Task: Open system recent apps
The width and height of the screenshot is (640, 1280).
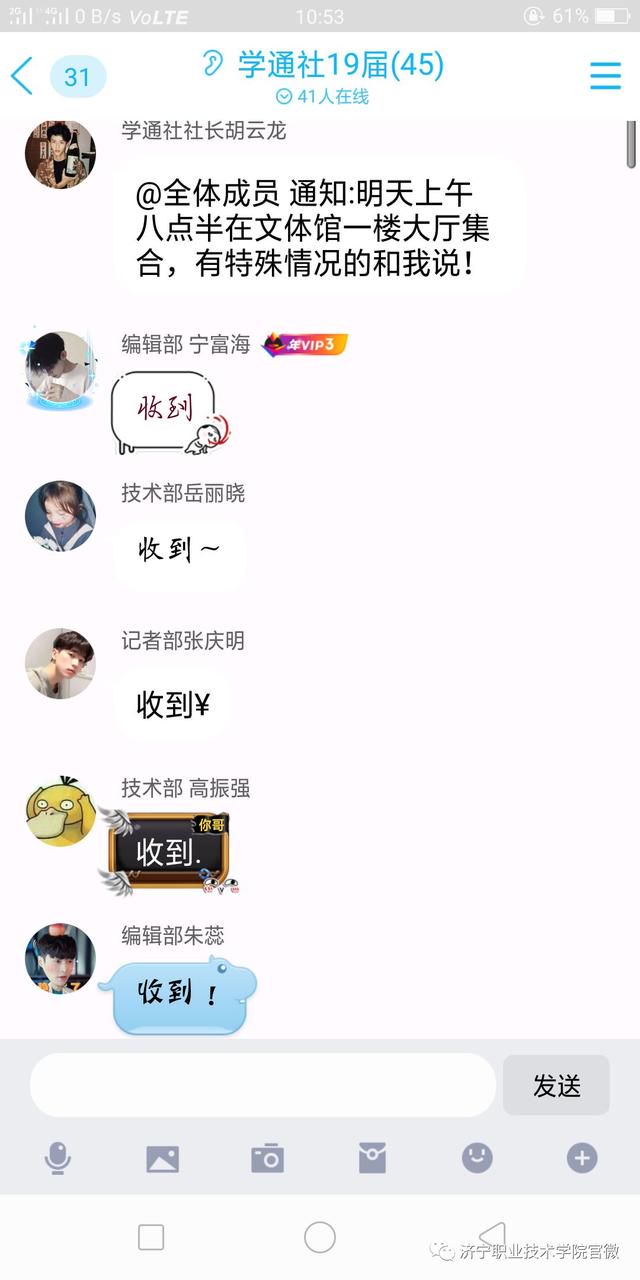Action: click(x=151, y=1237)
